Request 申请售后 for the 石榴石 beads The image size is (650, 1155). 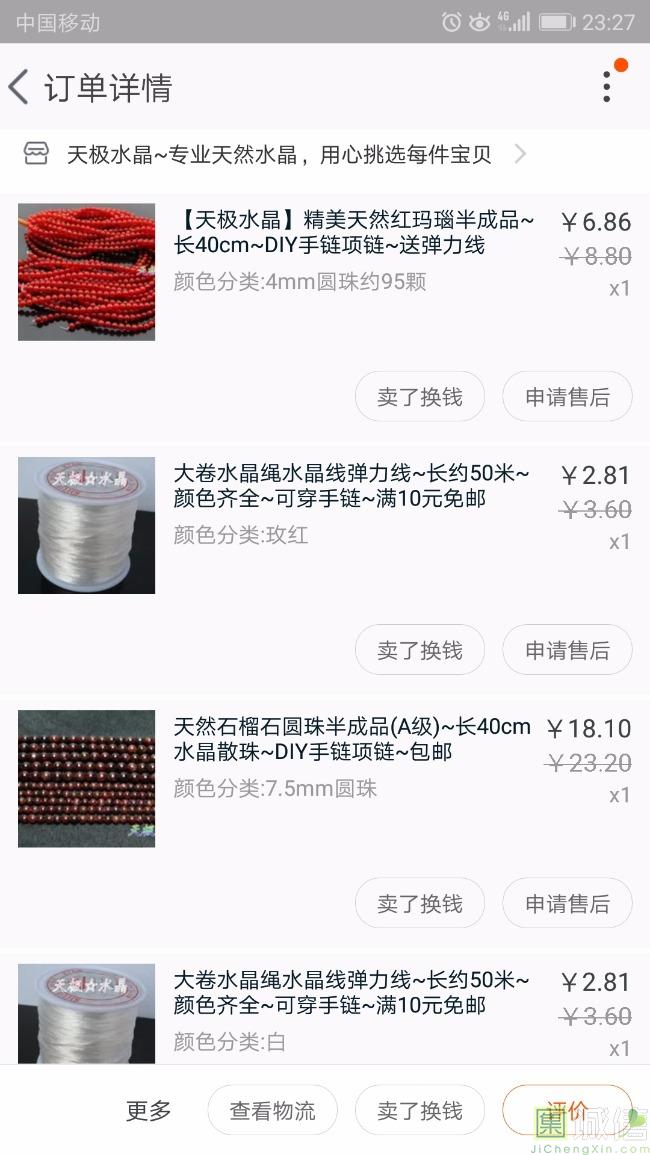567,903
